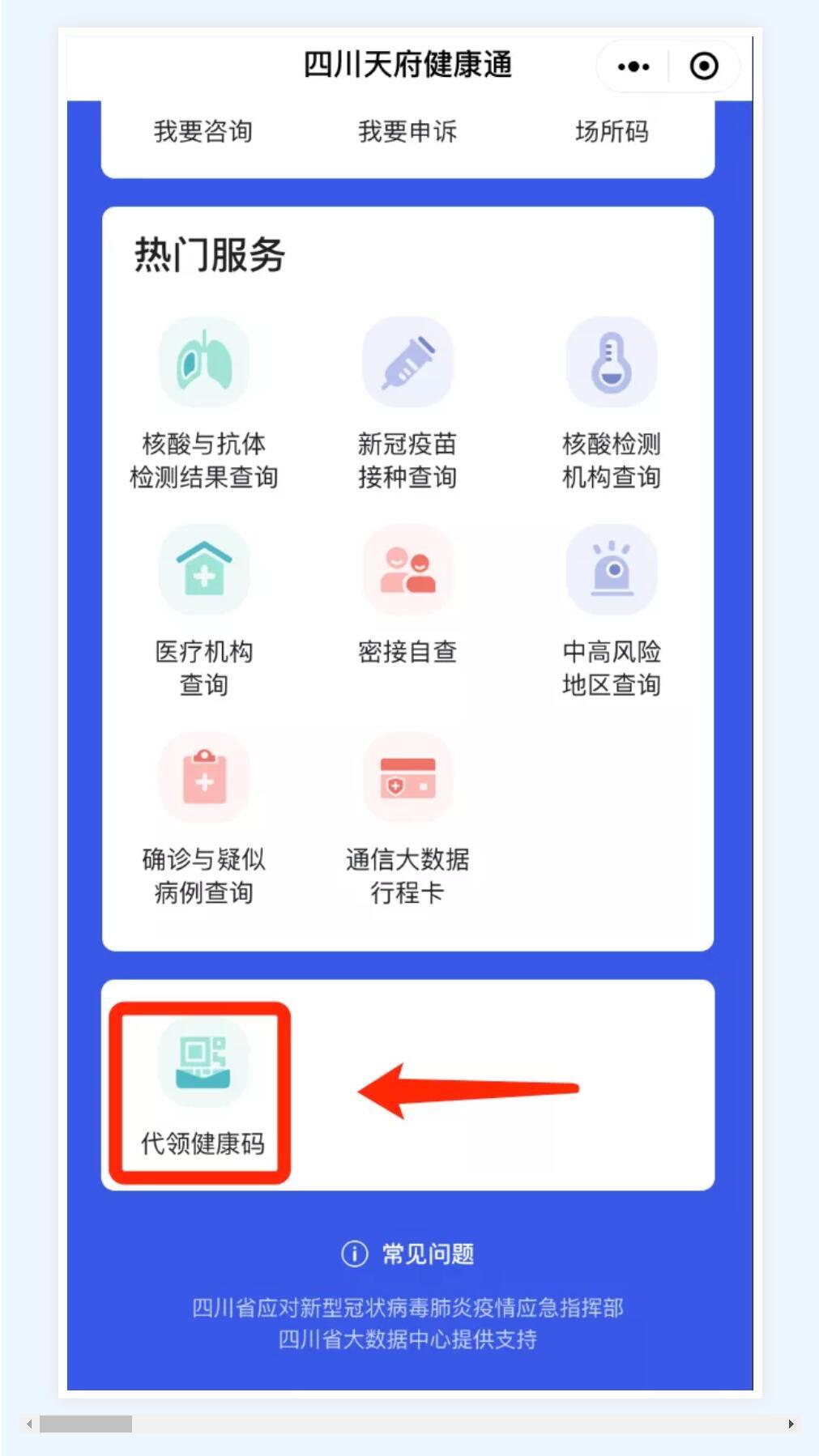Open 场所码
819x1456 pixels.
tap(612, 131)
